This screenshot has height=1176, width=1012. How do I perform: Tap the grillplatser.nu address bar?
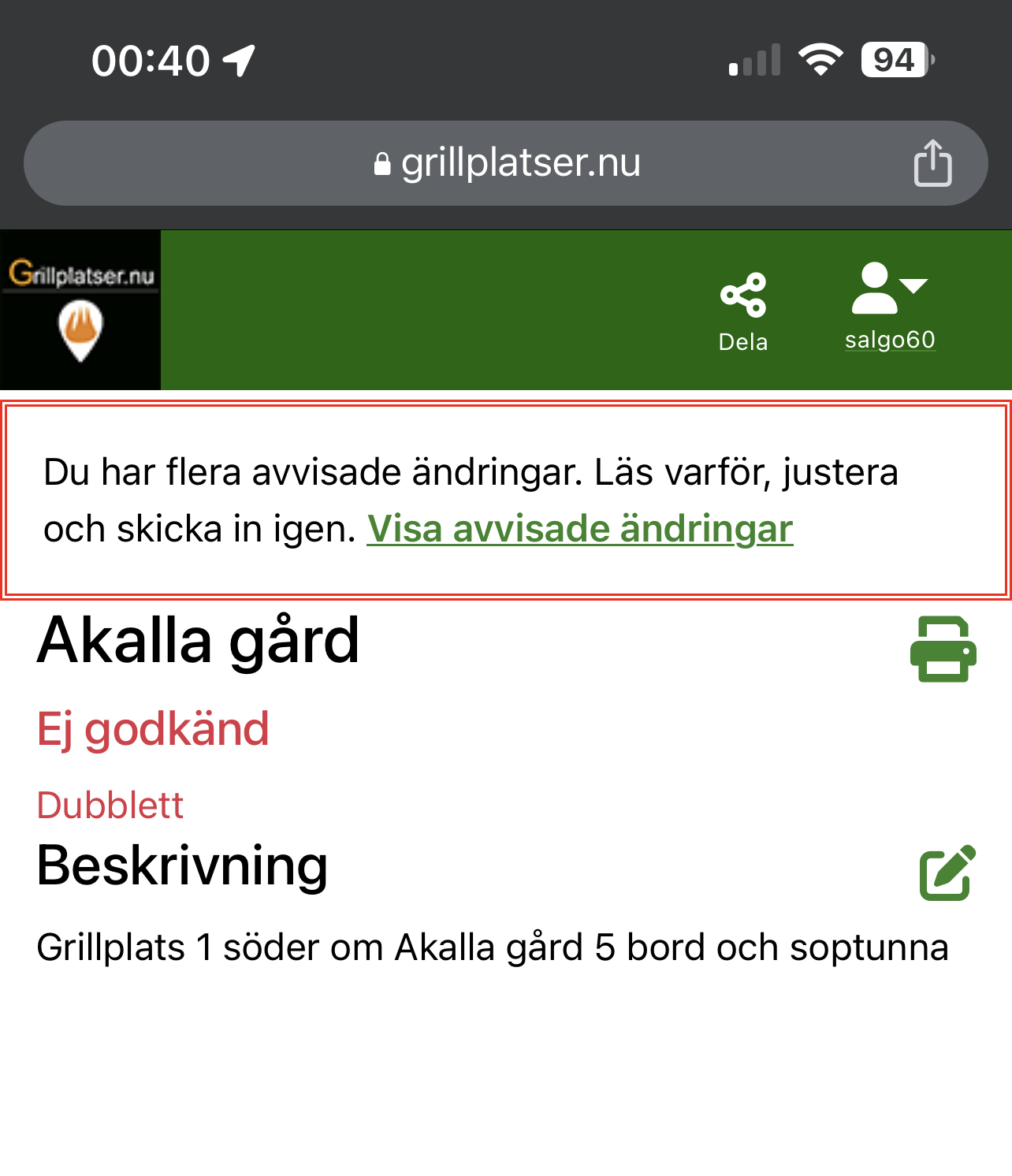click(x=520, y=162)
